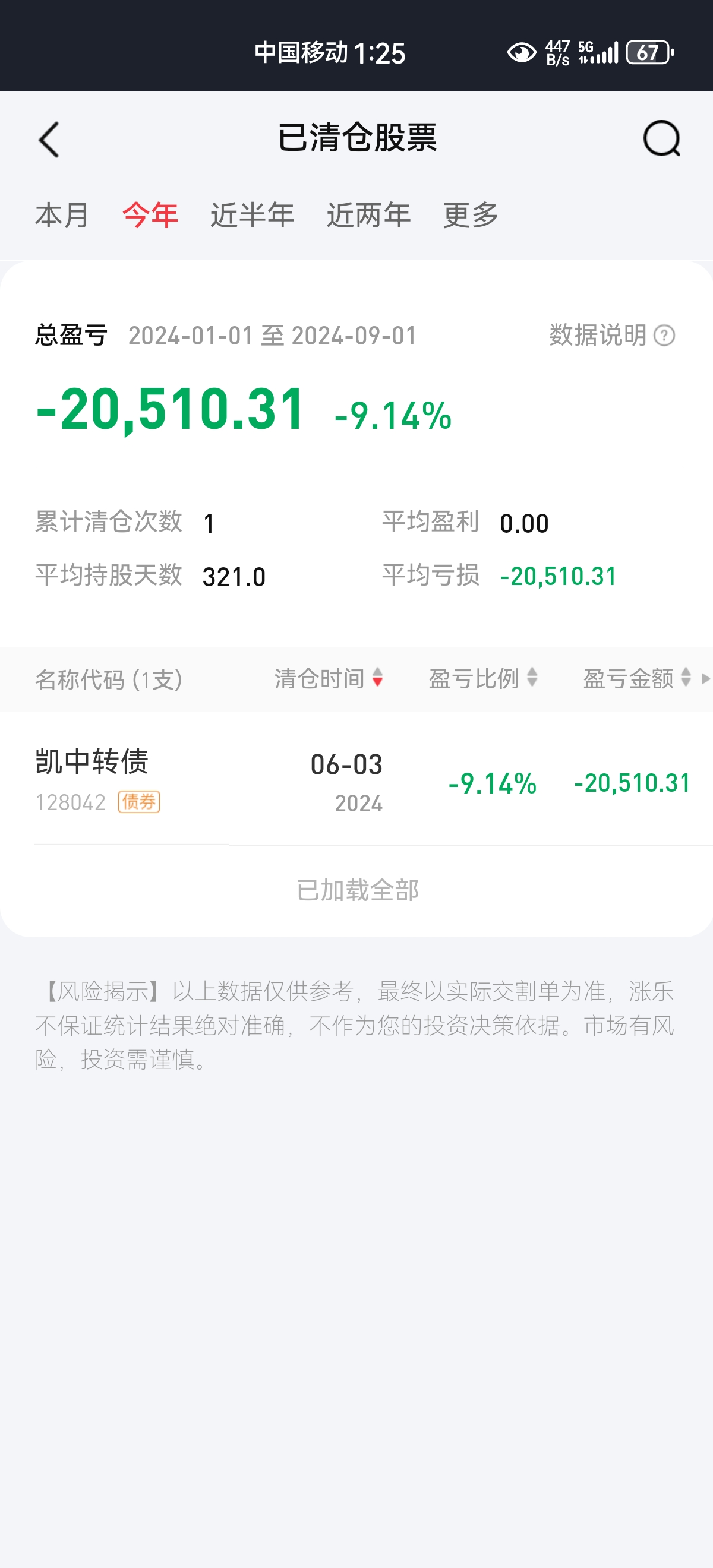Open 数据说明 help info
Viewport: 713px width, 1568px height.
611,336
